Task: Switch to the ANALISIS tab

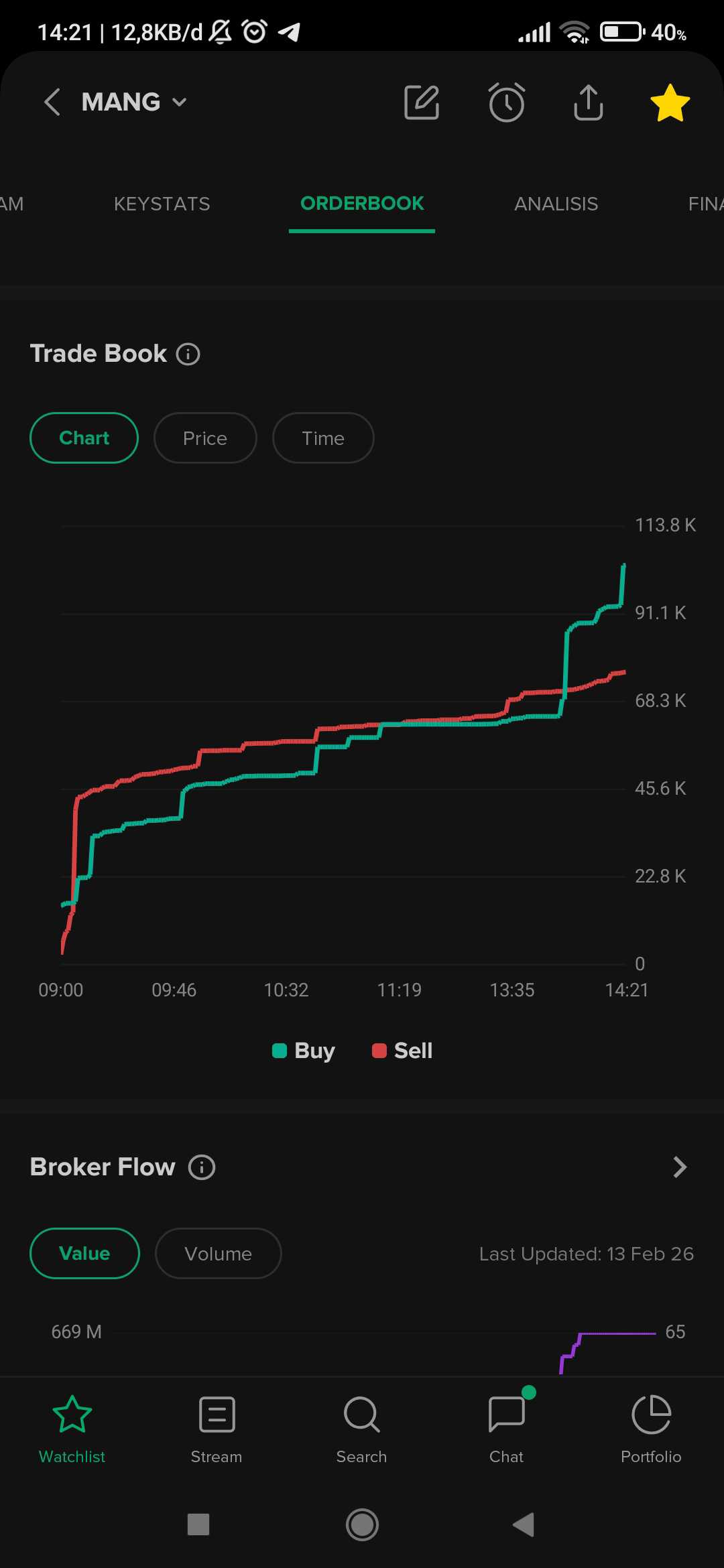Action: click(556, 204)
